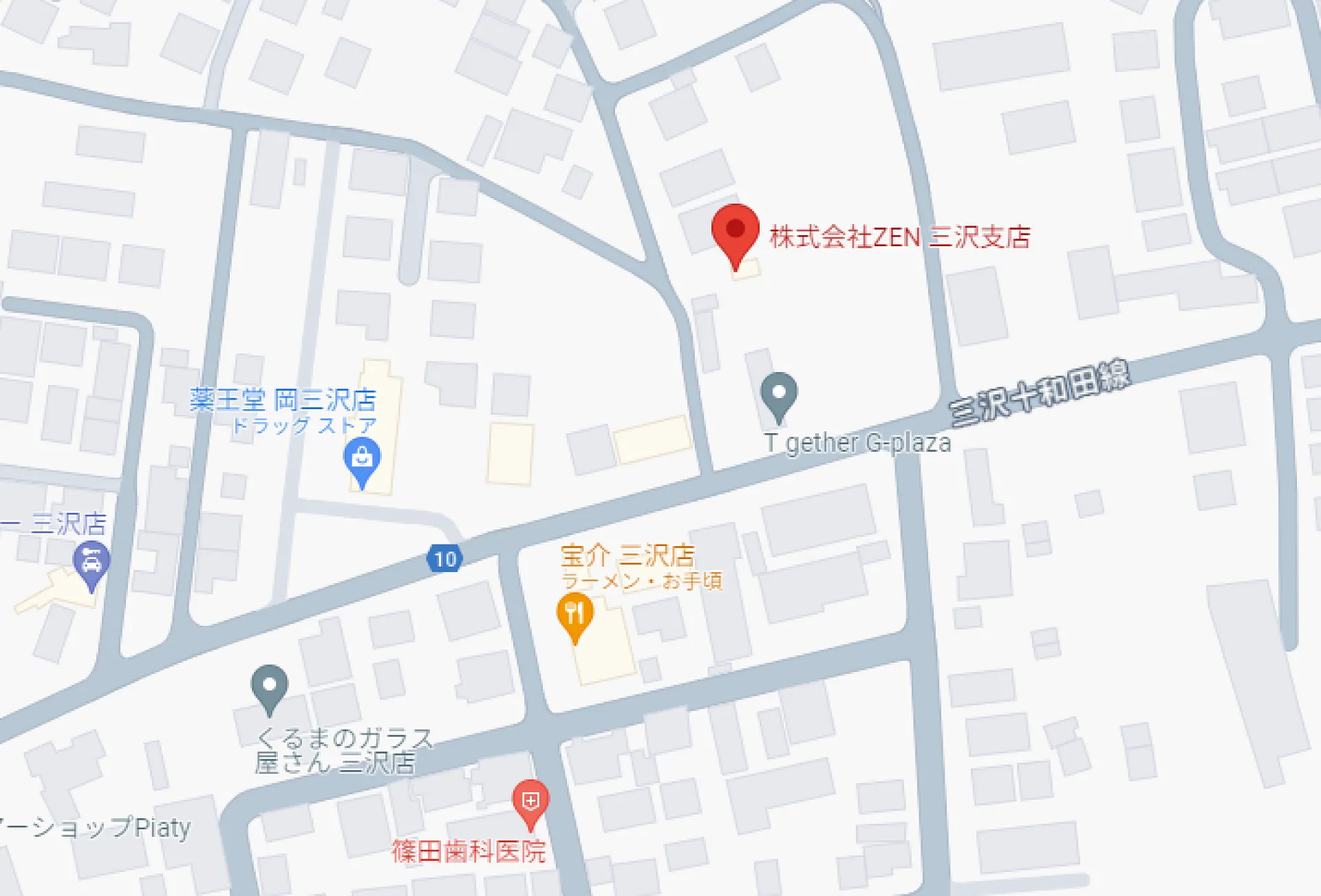Open the 宝介 三沢店 ramen restaurant marker
Image resolution: width=1321 pixels, height=896 pixels.
pyautogui.click(x=574, y=613)
